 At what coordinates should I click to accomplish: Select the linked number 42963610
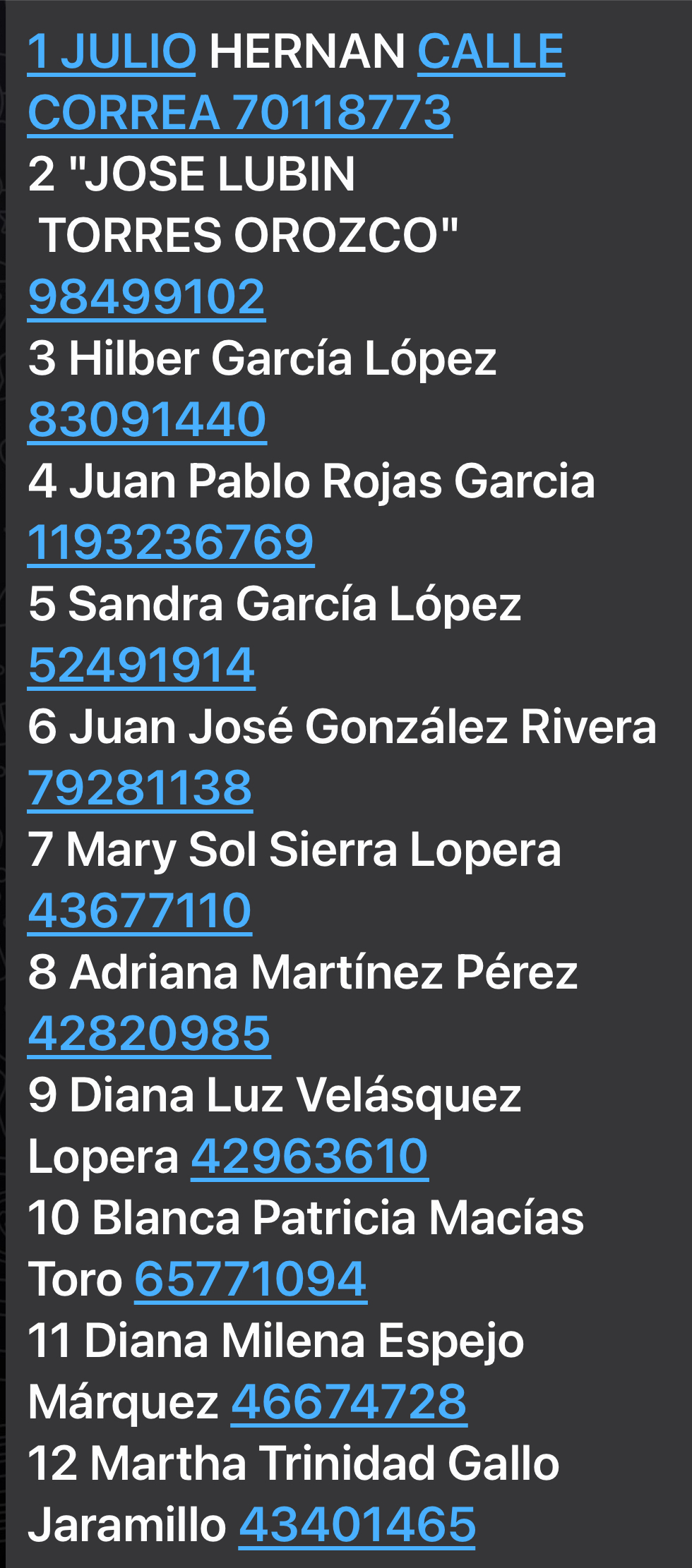tap(309, 1157)
